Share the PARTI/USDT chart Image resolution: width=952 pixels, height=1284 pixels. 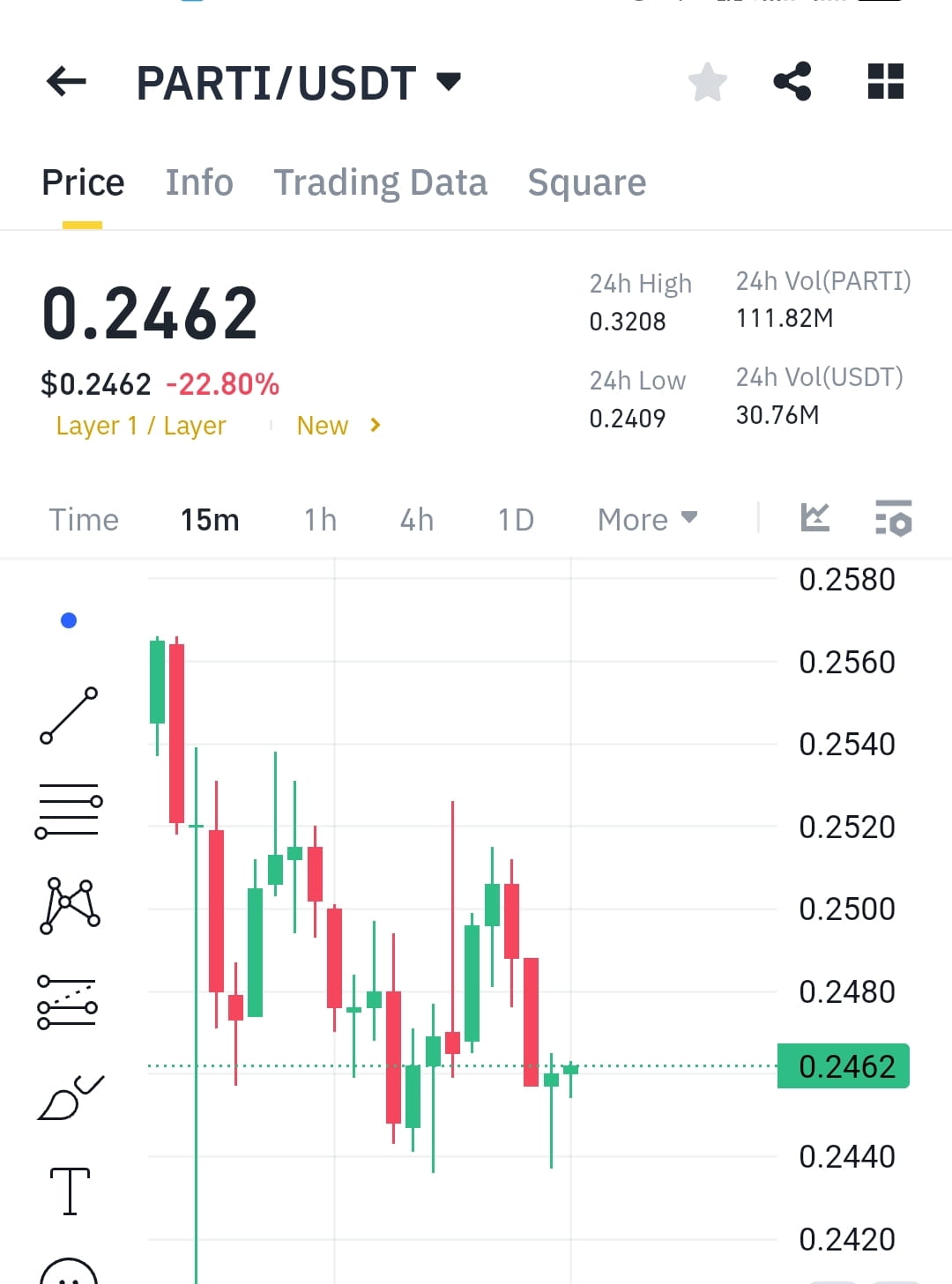click(792, 82)
